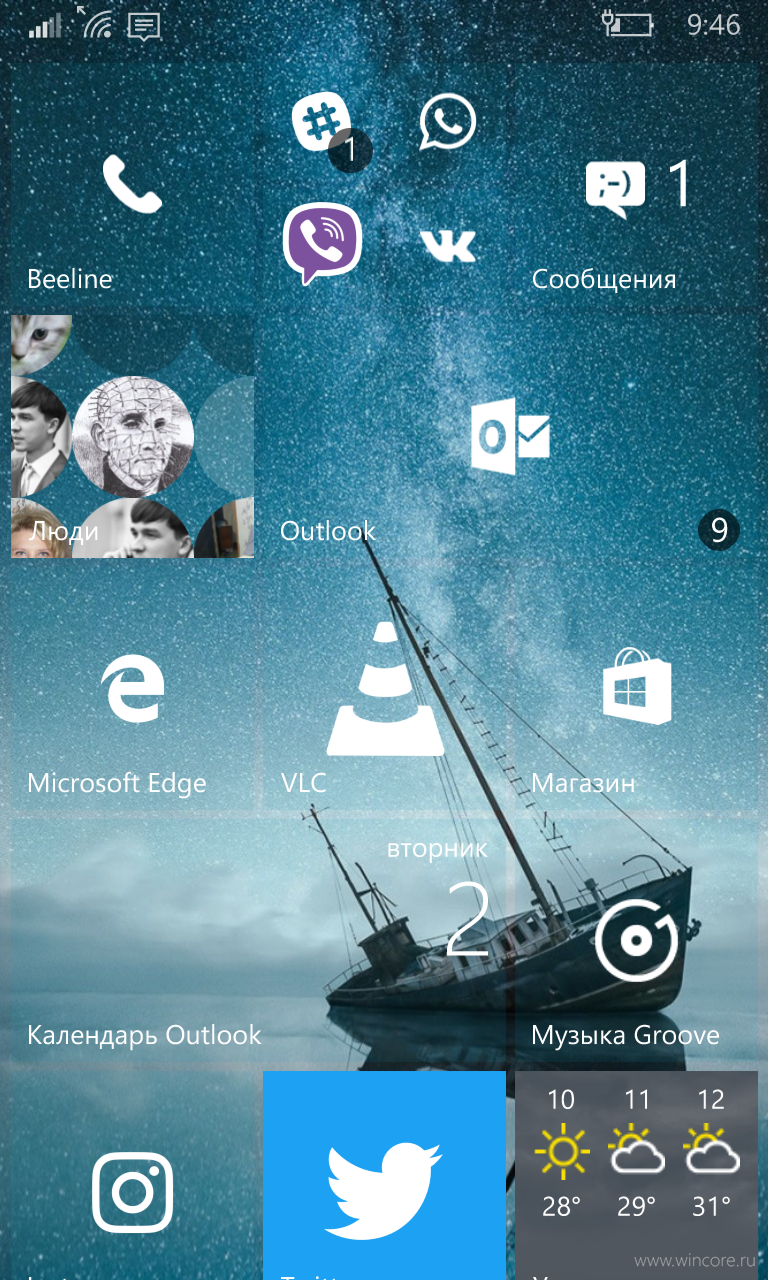Open the VLC player tile
Image resolution: width=768 pixels, height=1280 pixels.
click(384, 688)
